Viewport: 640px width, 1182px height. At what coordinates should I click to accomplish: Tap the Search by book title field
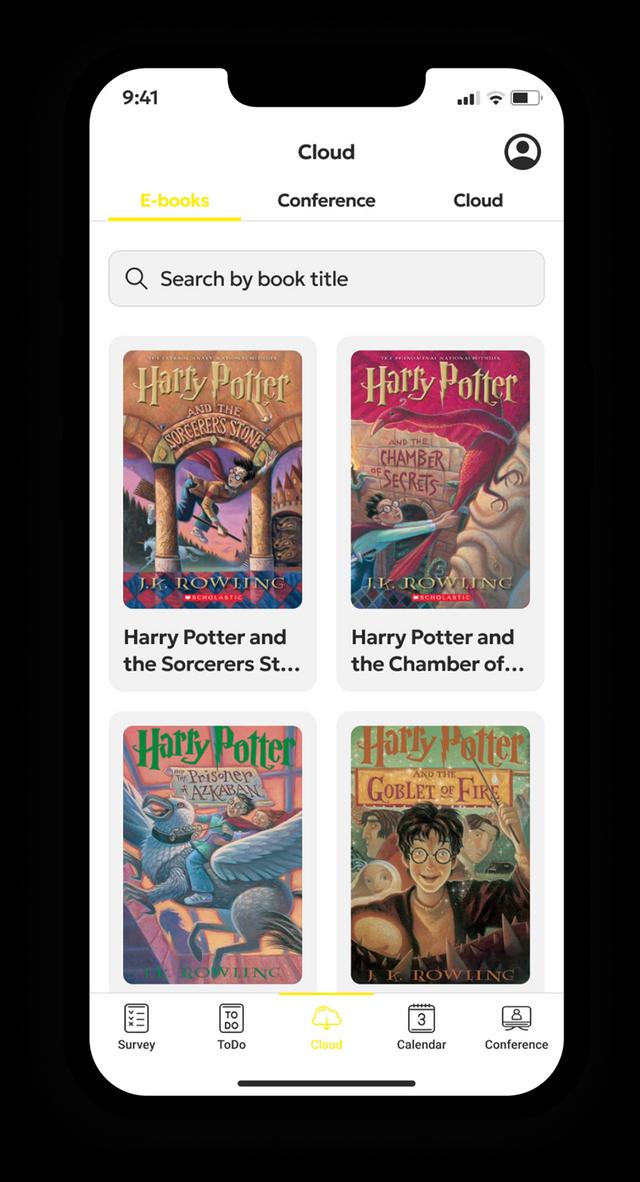pos(326,278)
